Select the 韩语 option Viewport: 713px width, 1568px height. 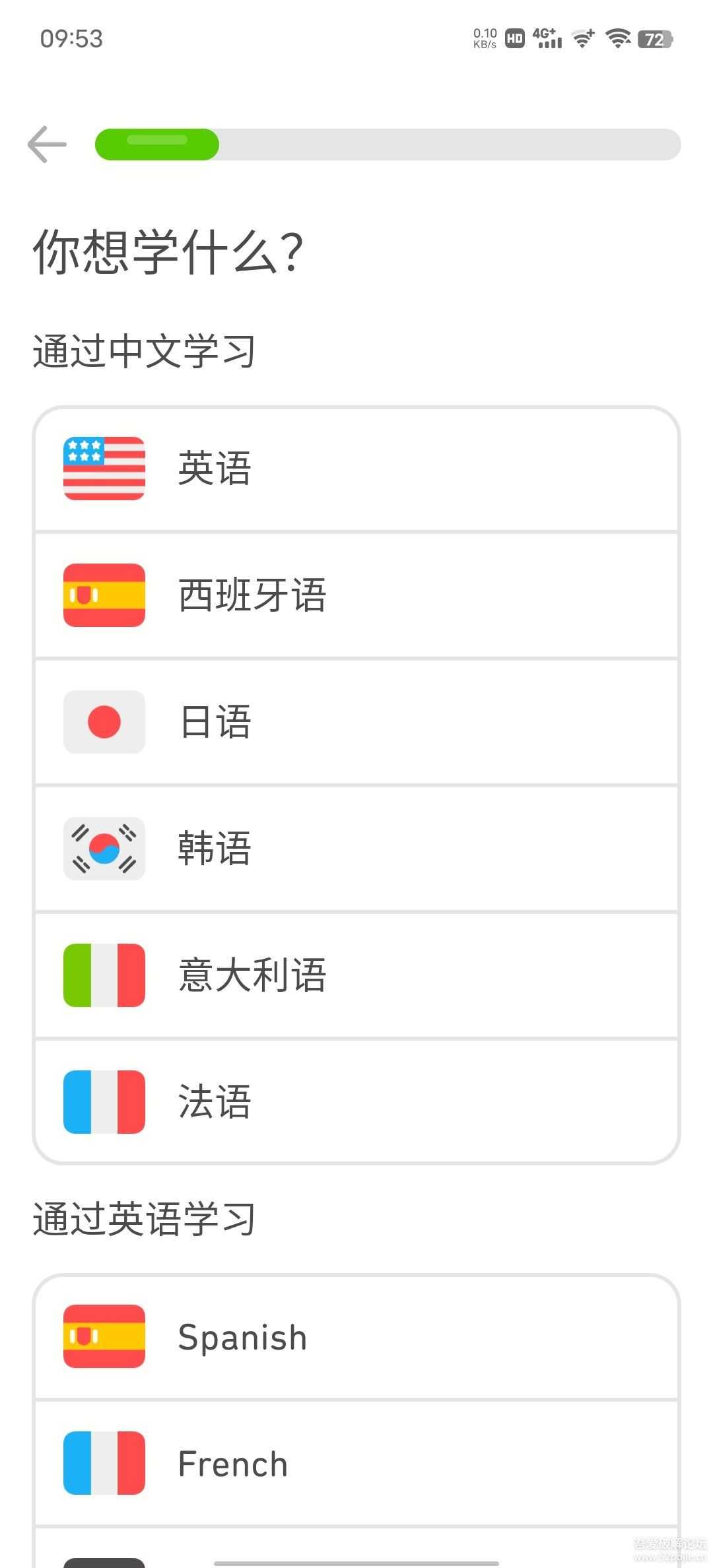[356, 849]
